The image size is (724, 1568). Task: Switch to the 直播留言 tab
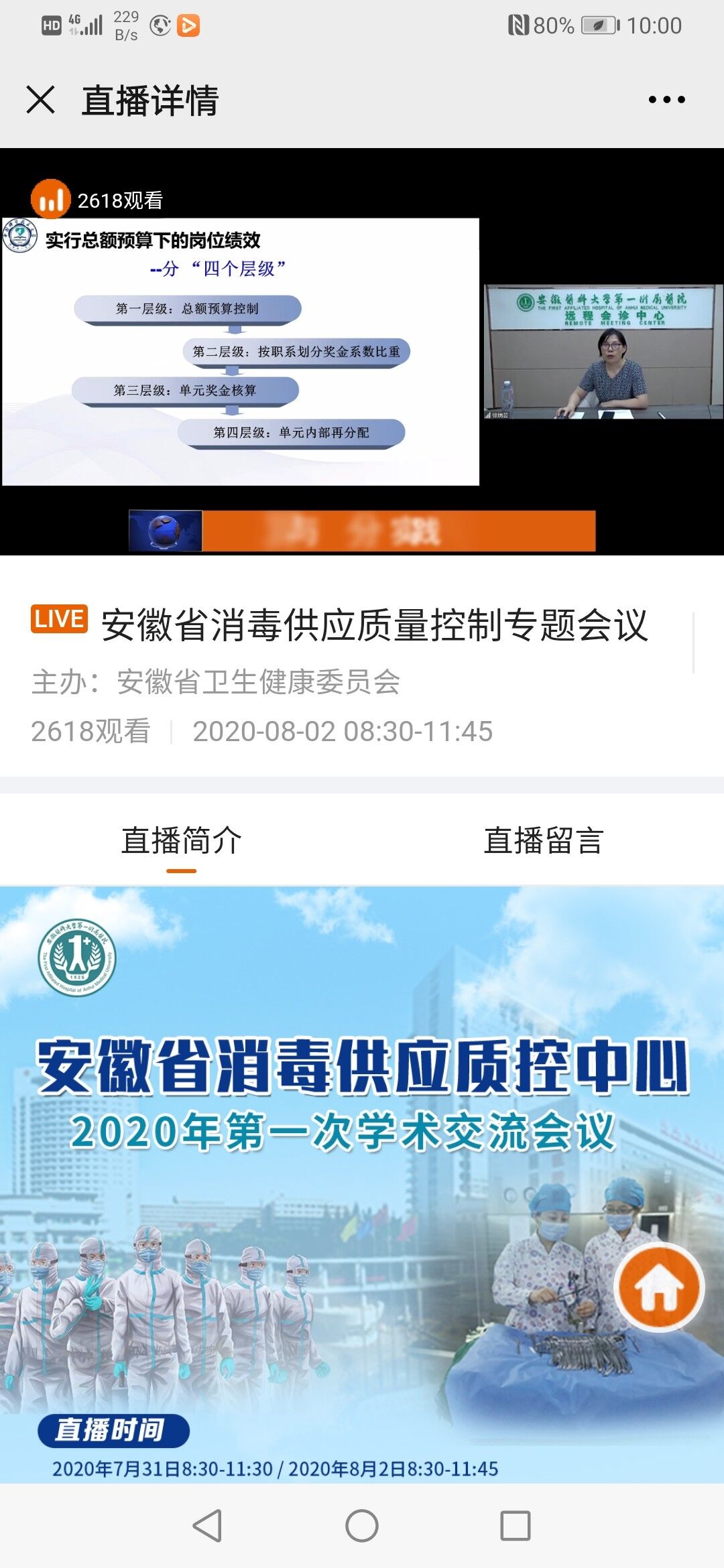pos(544,841)
